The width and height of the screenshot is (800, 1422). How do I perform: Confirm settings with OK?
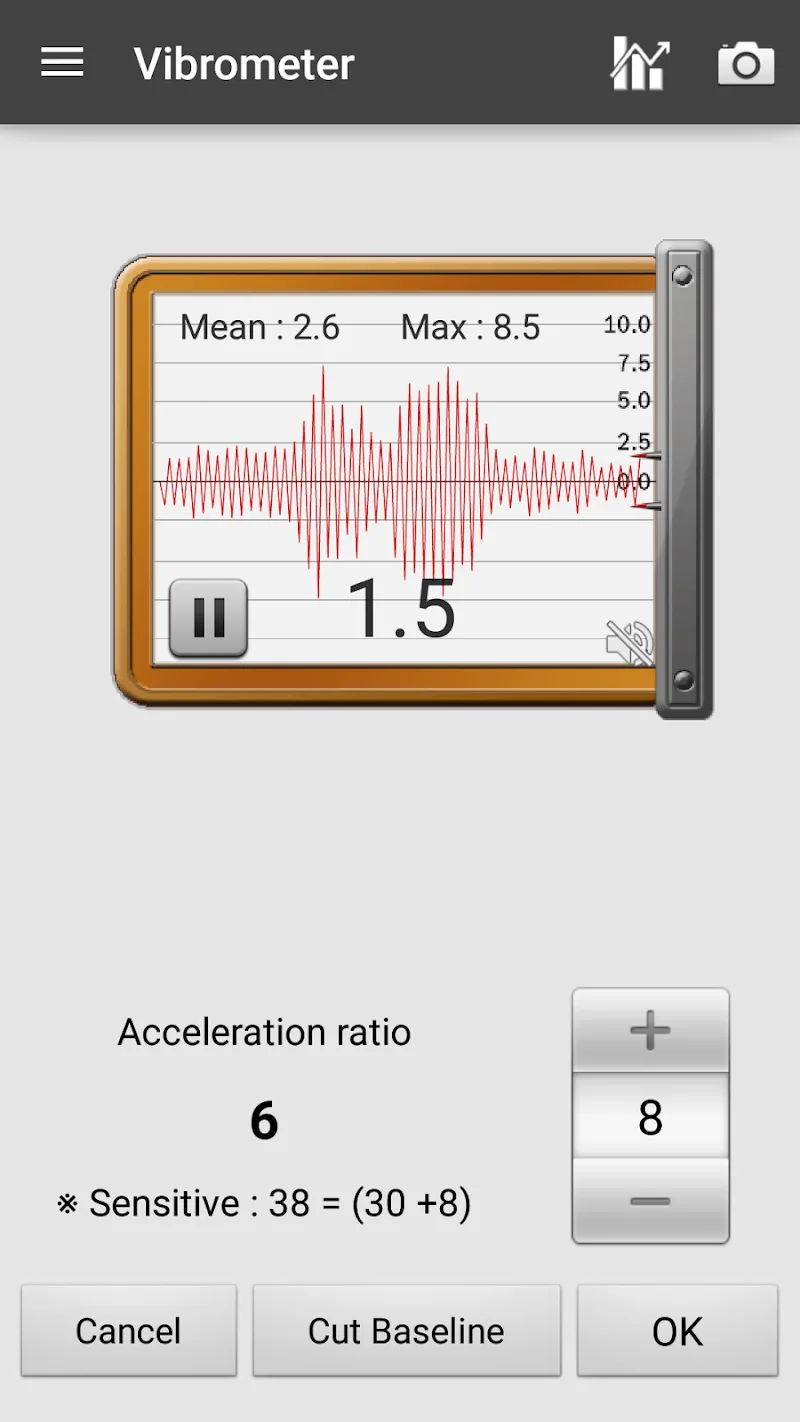[677, 1331]
